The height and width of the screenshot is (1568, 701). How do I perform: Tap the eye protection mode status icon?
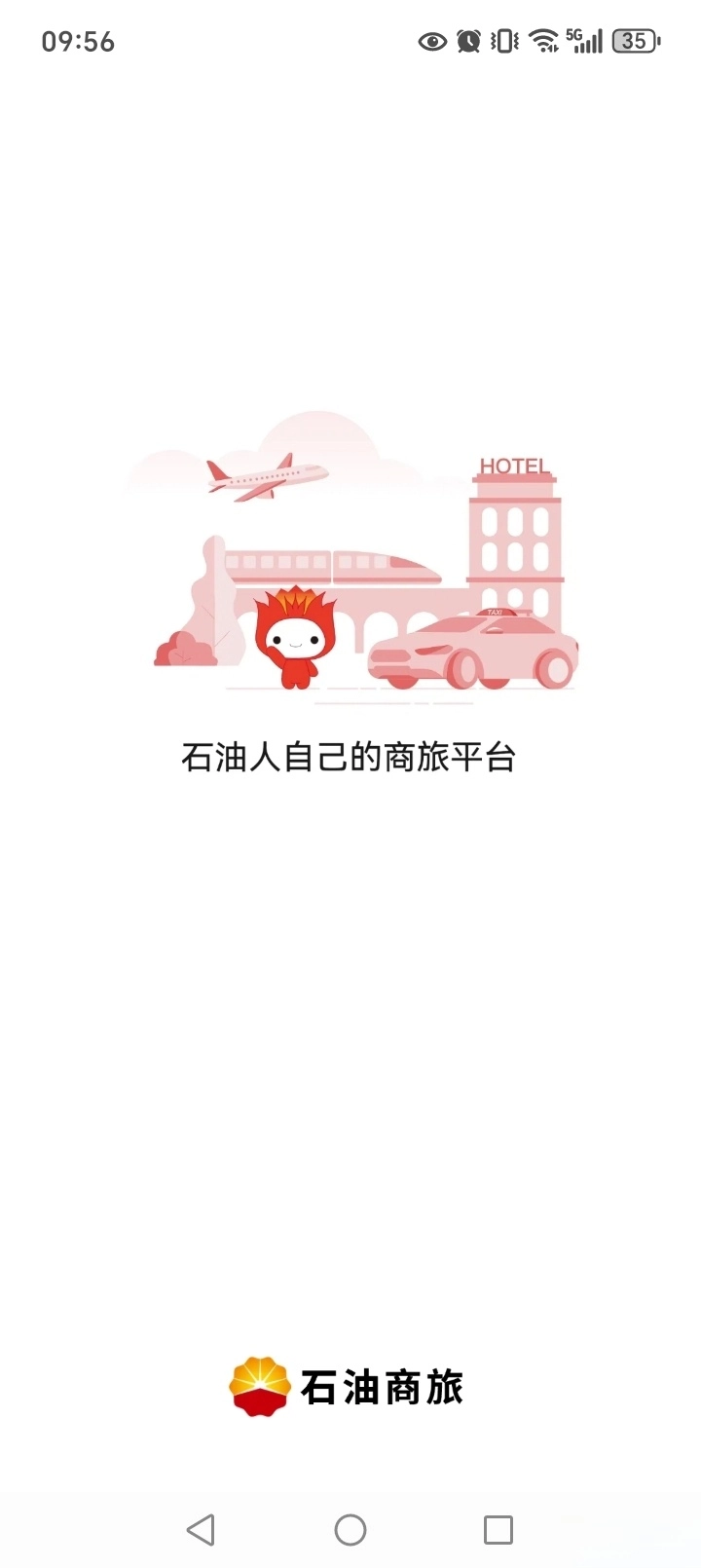(x=430, y=41)
